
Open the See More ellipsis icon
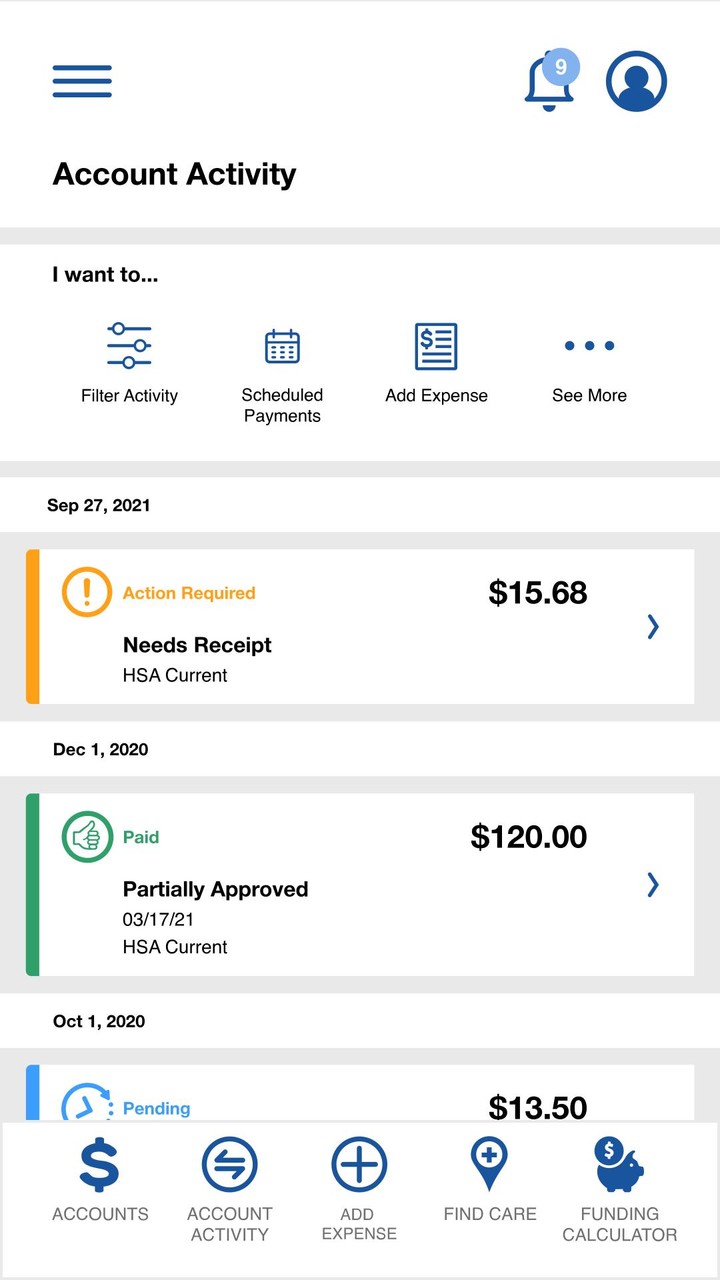589,345
